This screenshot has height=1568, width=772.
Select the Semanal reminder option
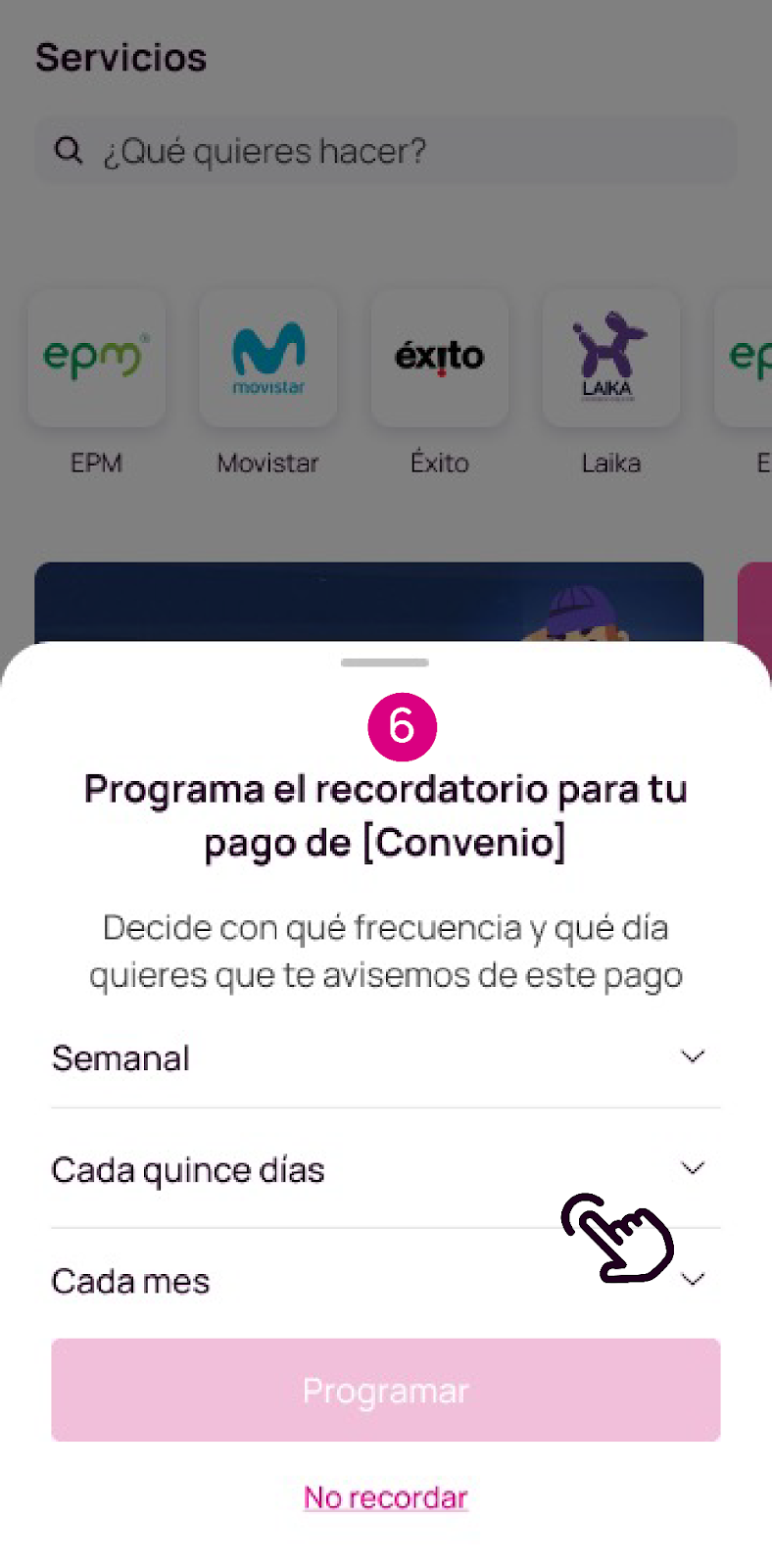tap(121, 1058)
